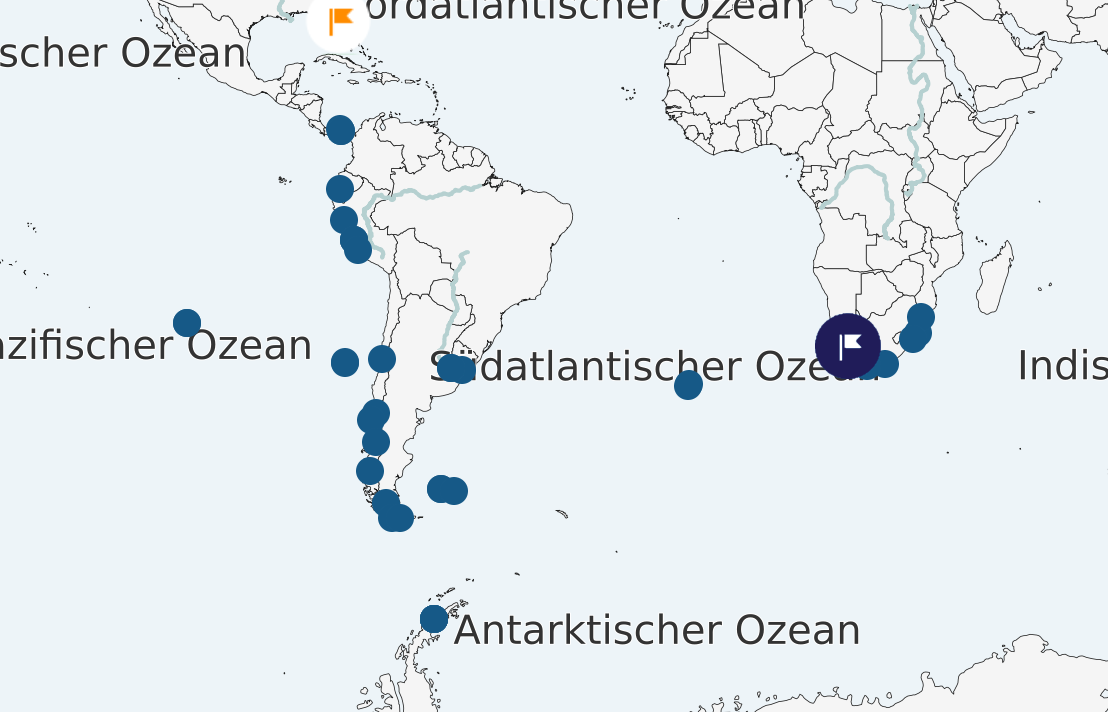Tap the stop marker near Panama

click(340, 130)
